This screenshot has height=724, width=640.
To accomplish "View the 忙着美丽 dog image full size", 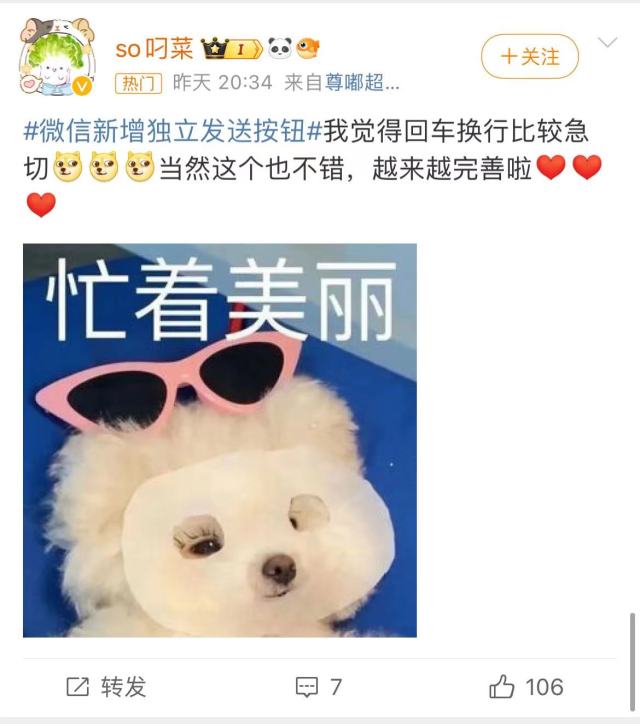I will point(220,440).
